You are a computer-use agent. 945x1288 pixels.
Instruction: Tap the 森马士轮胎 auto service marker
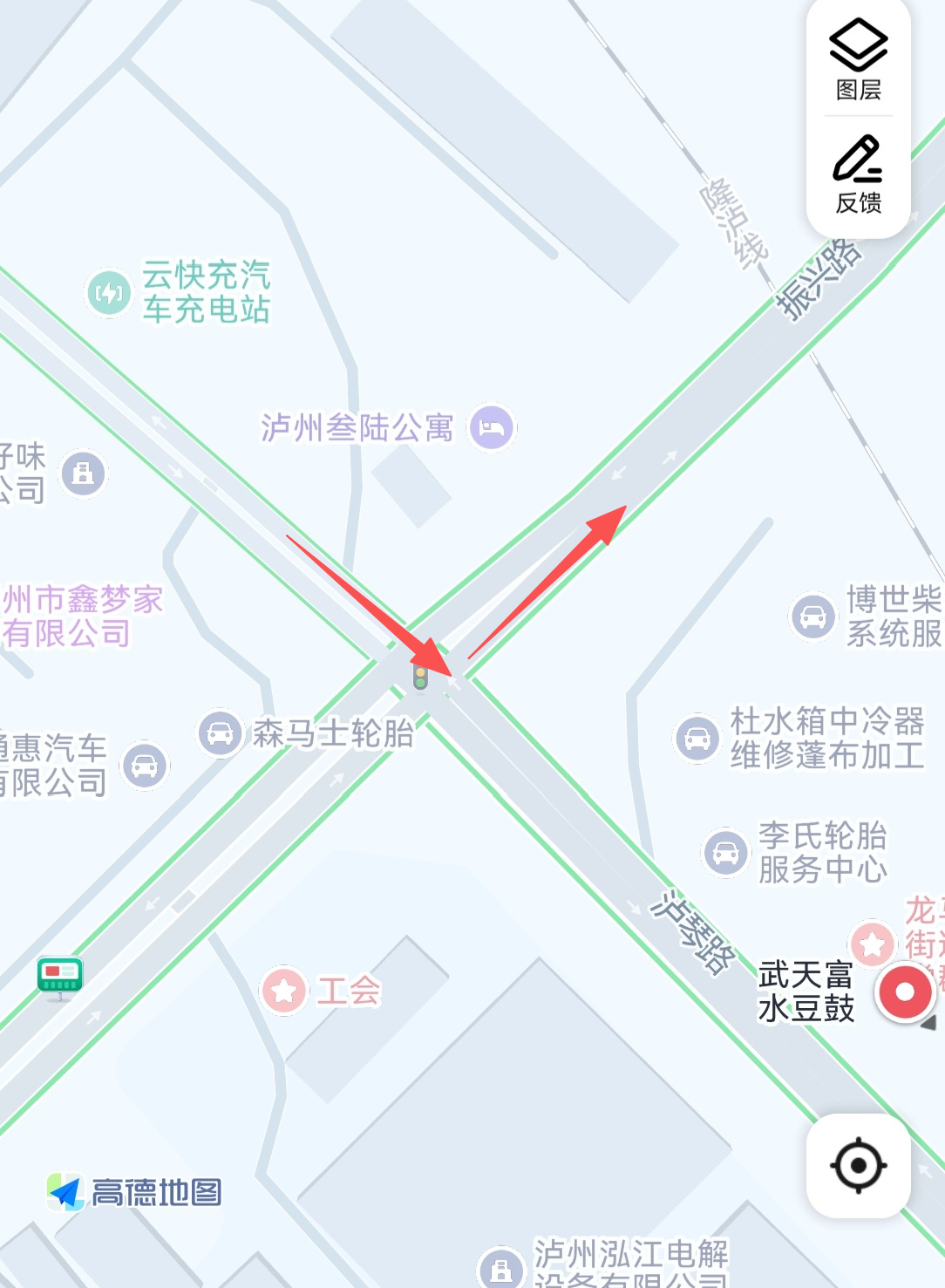221,733
